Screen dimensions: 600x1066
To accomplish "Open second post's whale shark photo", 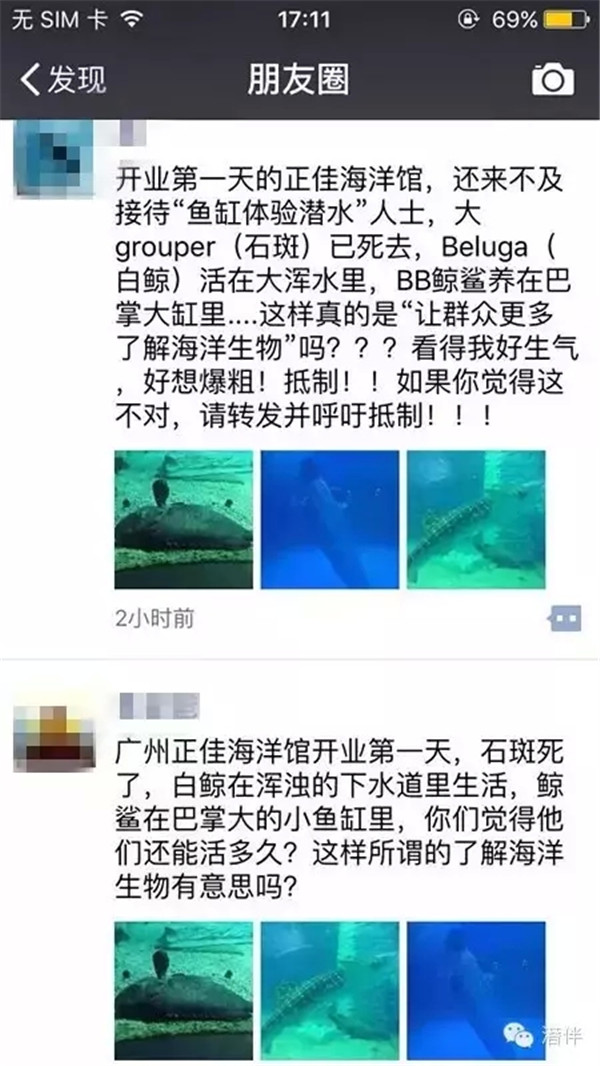I will click(x=329, y=989).
